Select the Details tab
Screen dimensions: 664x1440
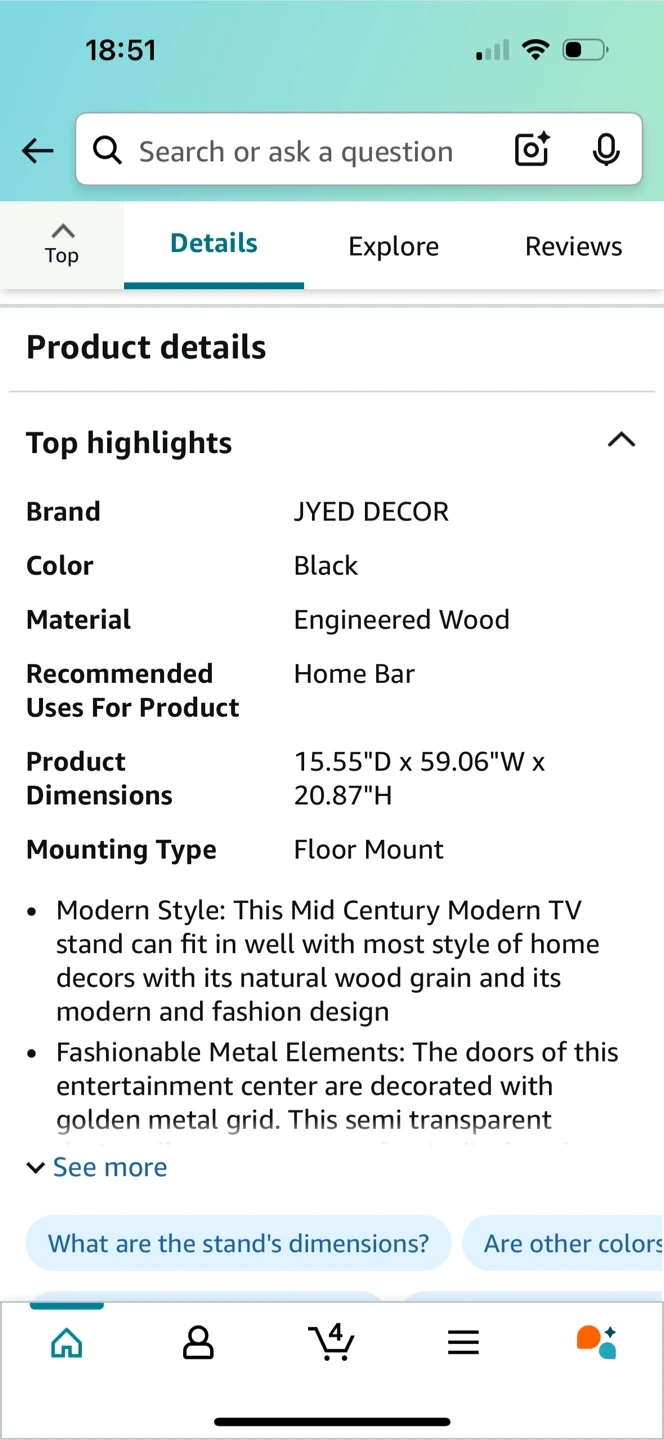214,244
